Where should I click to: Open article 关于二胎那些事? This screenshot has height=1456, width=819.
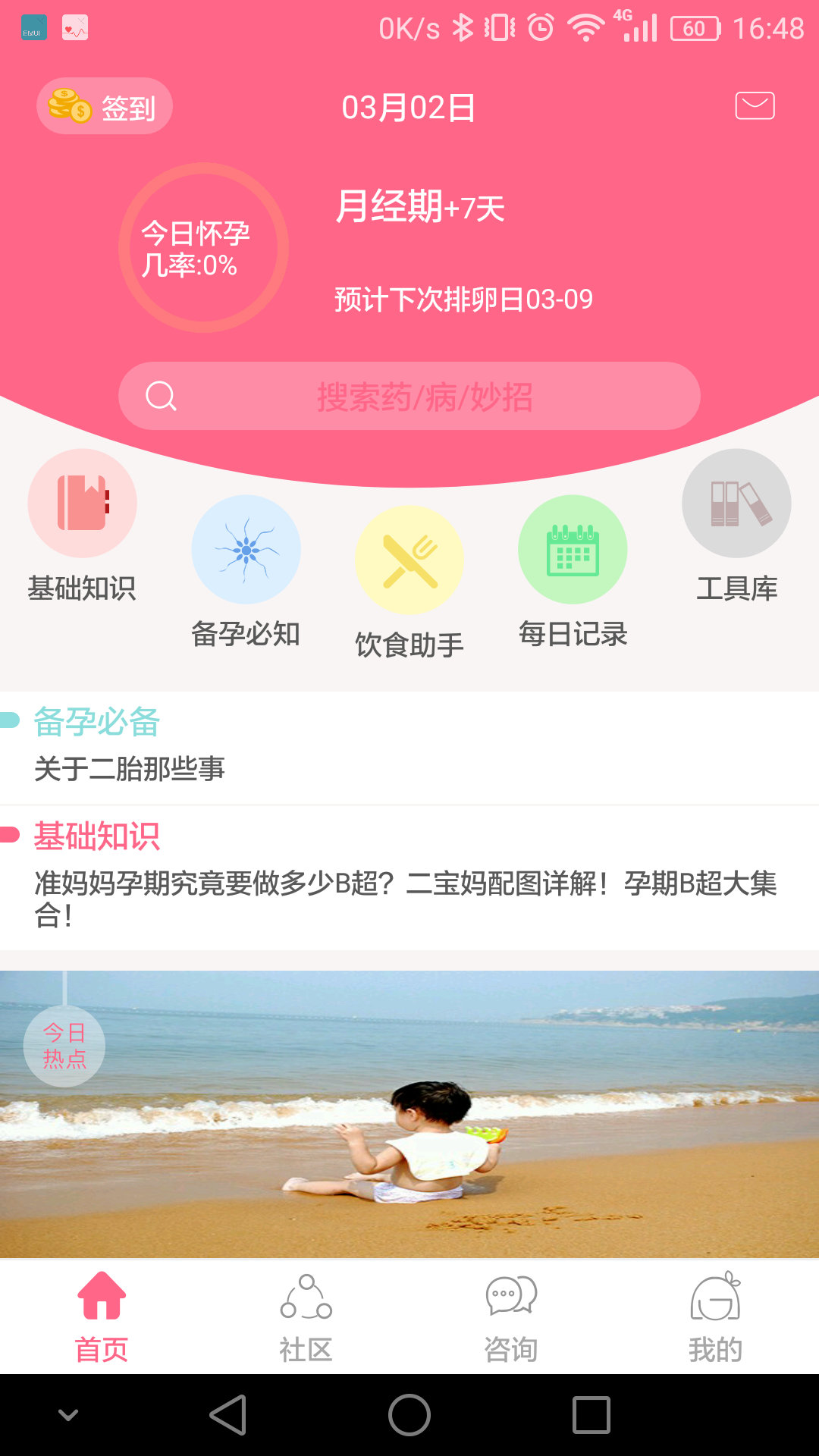coord(129,769)
